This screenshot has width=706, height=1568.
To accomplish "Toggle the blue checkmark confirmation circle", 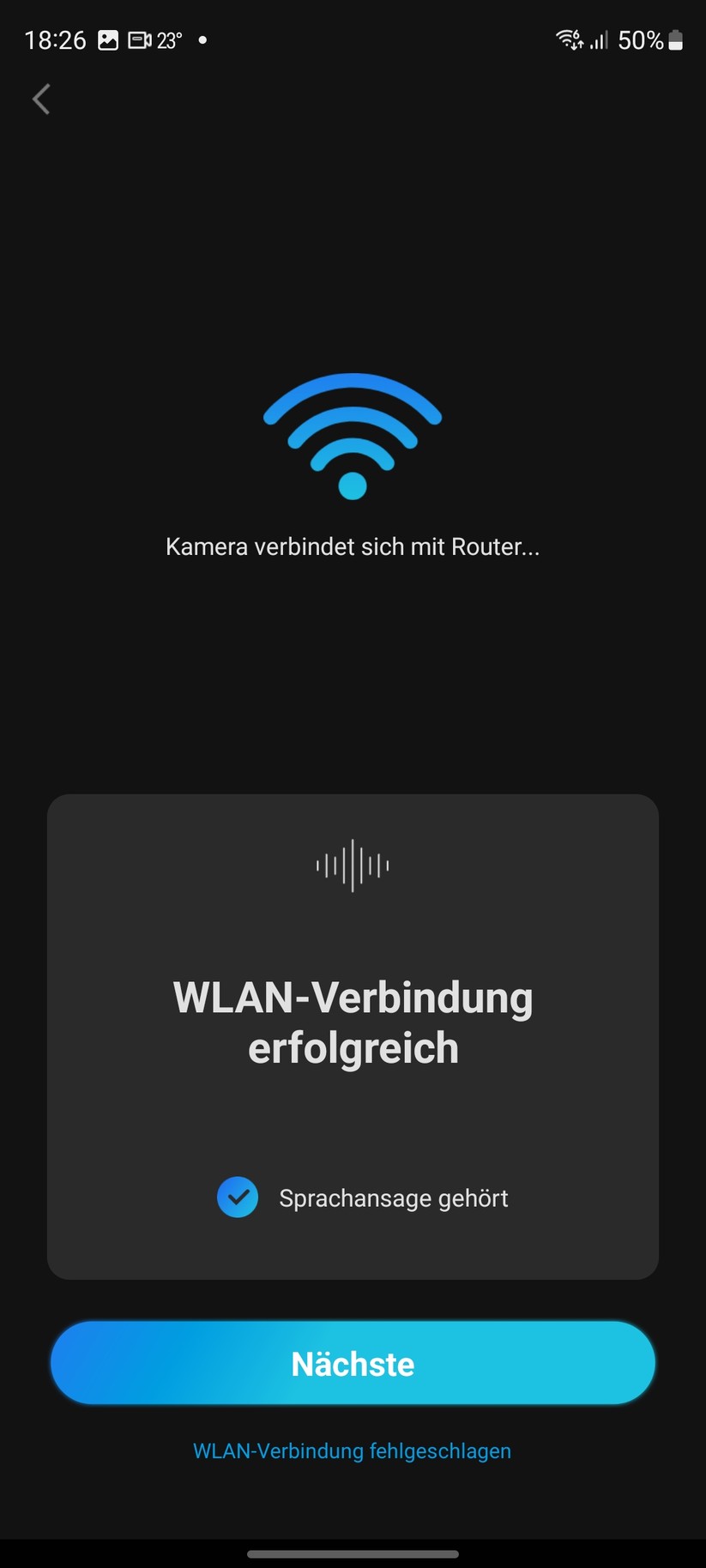I will pos(238,1197).
